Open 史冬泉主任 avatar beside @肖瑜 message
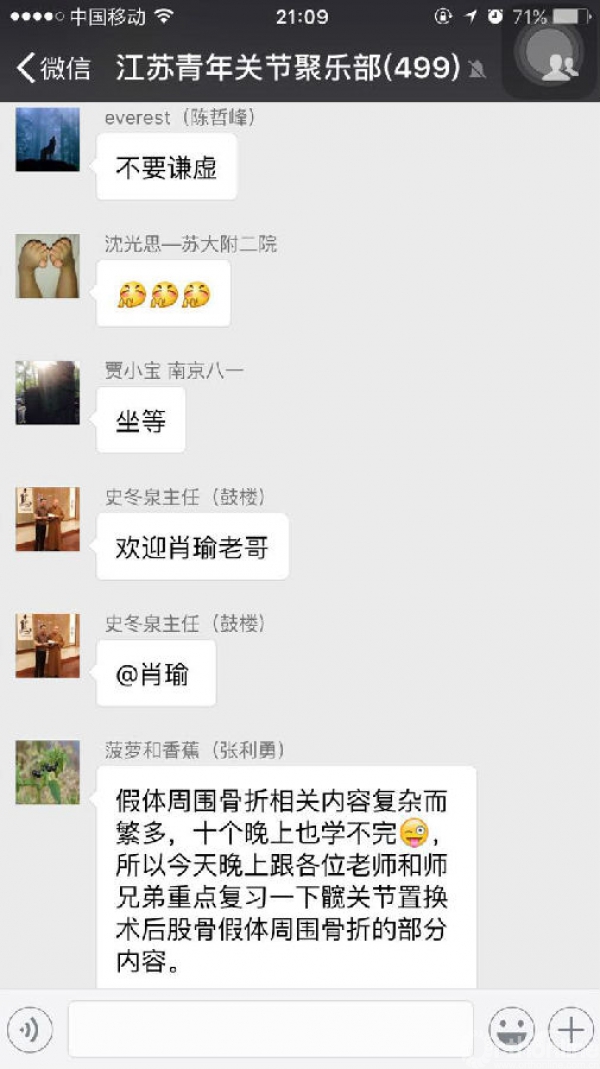600x1069 pixels. point(47,646)
